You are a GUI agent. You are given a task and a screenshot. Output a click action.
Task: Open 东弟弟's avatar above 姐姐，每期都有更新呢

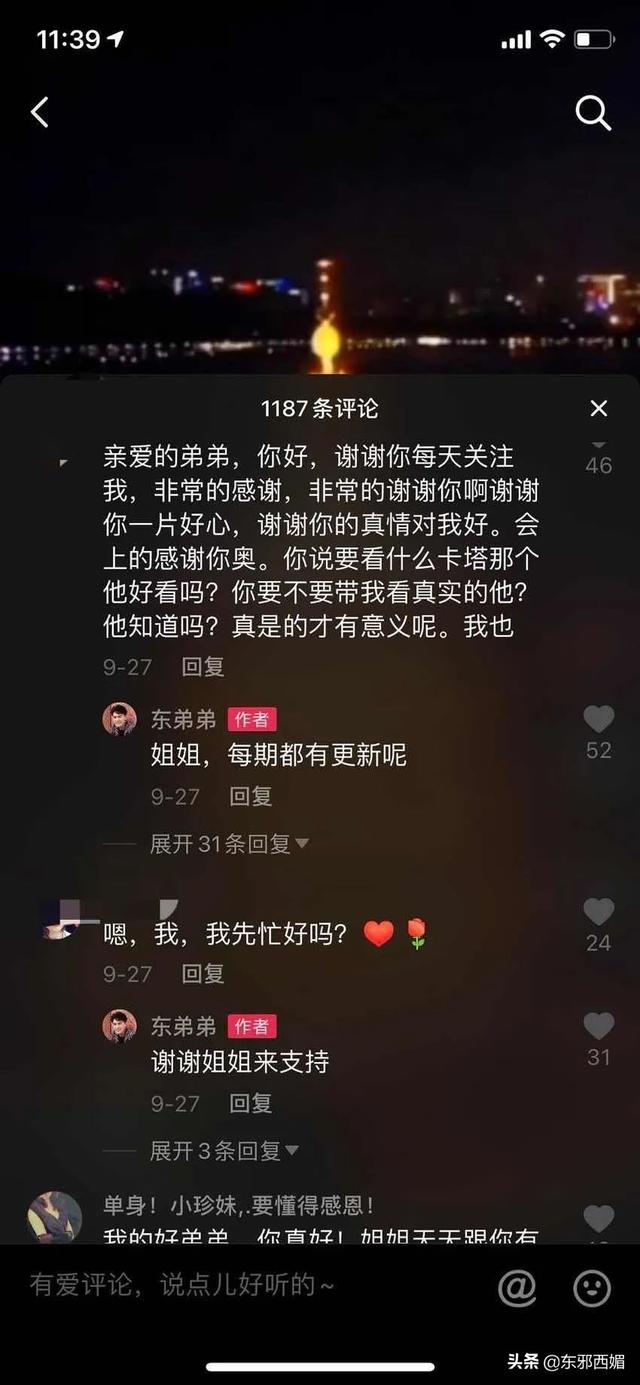point(120,719)
